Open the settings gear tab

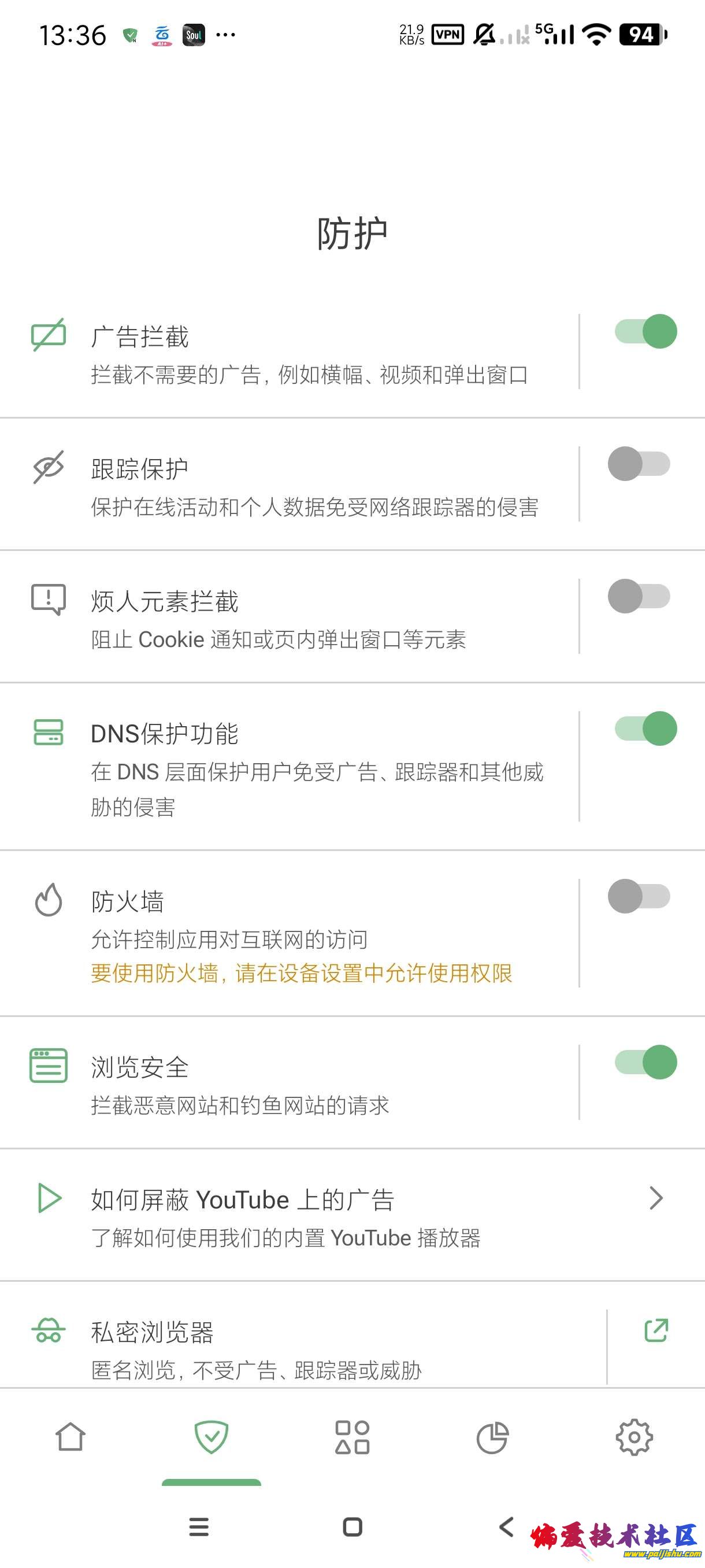click(634, 1438)
